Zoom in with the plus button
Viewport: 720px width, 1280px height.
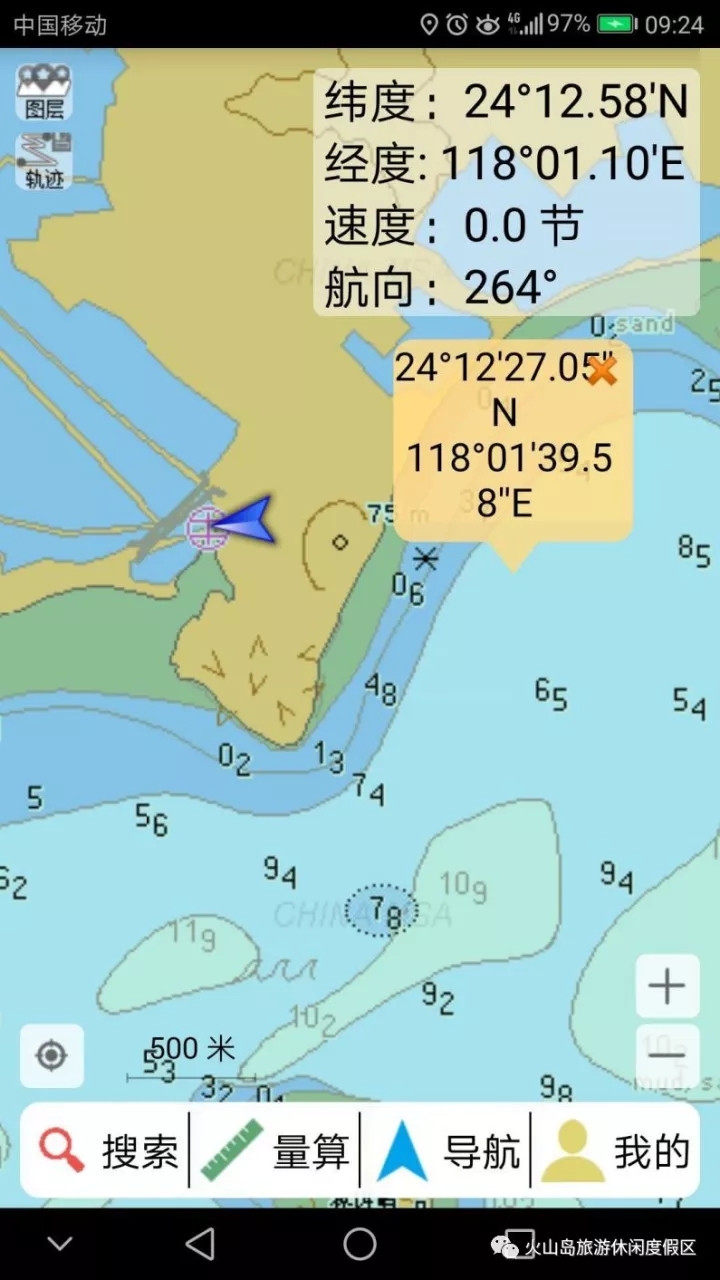666,987
